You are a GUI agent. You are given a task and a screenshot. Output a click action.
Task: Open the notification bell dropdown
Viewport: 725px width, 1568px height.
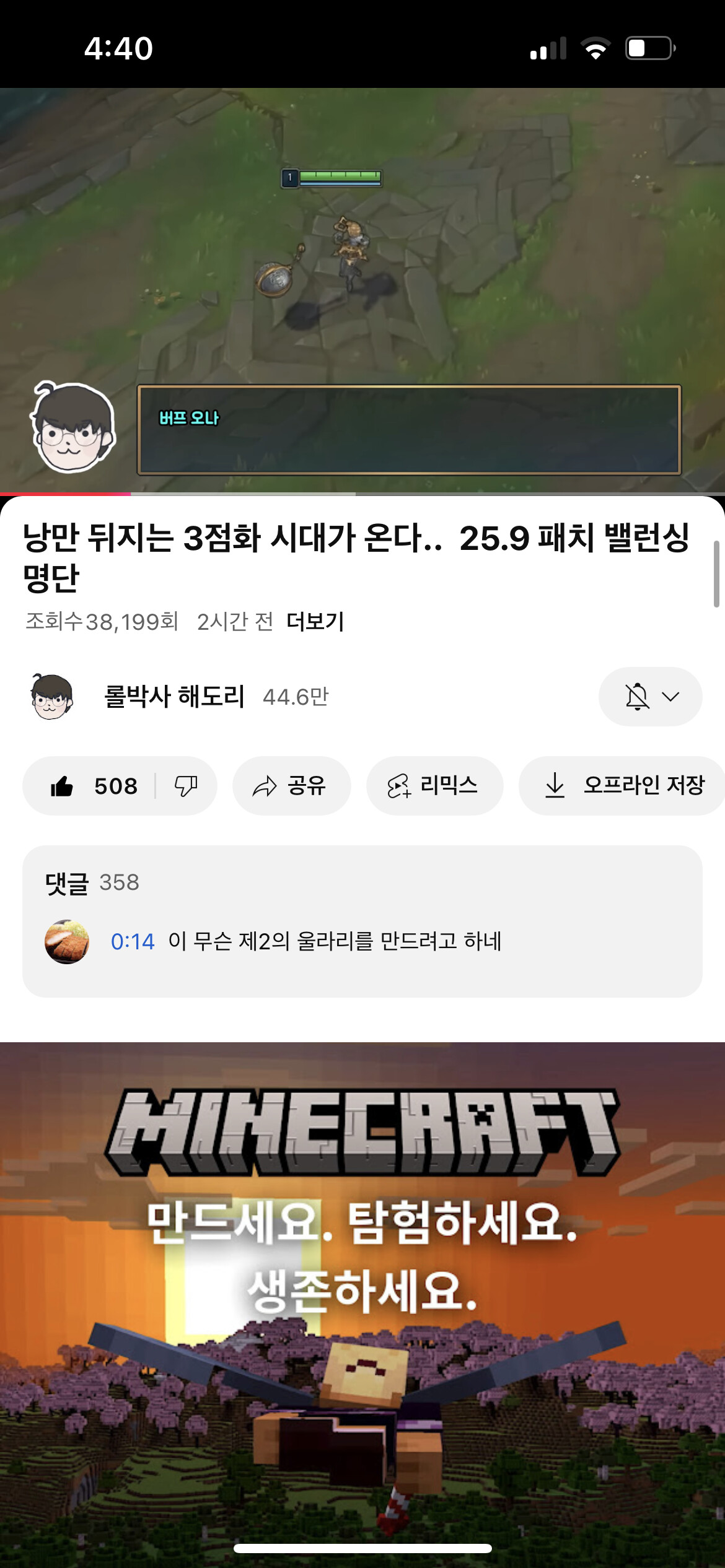click(x=650, y=697)
